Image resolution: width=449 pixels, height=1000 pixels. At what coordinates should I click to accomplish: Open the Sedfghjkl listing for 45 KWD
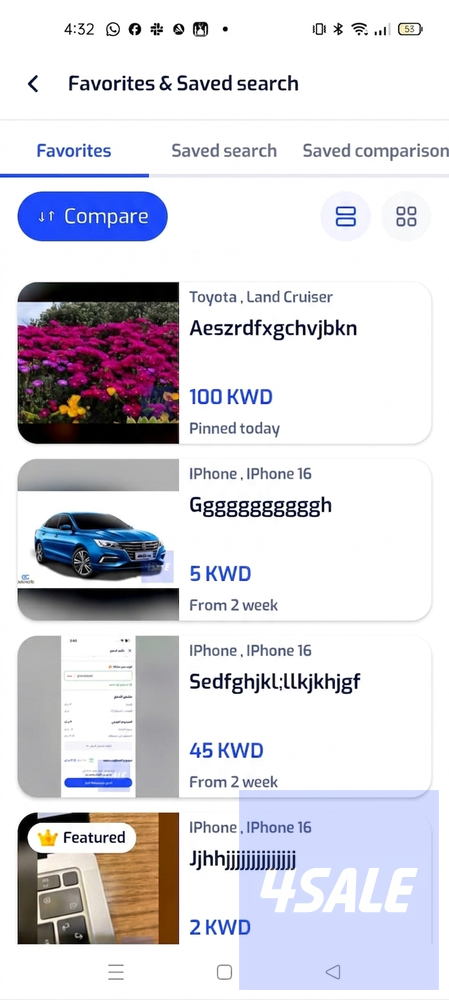click(x=224, y=716)
